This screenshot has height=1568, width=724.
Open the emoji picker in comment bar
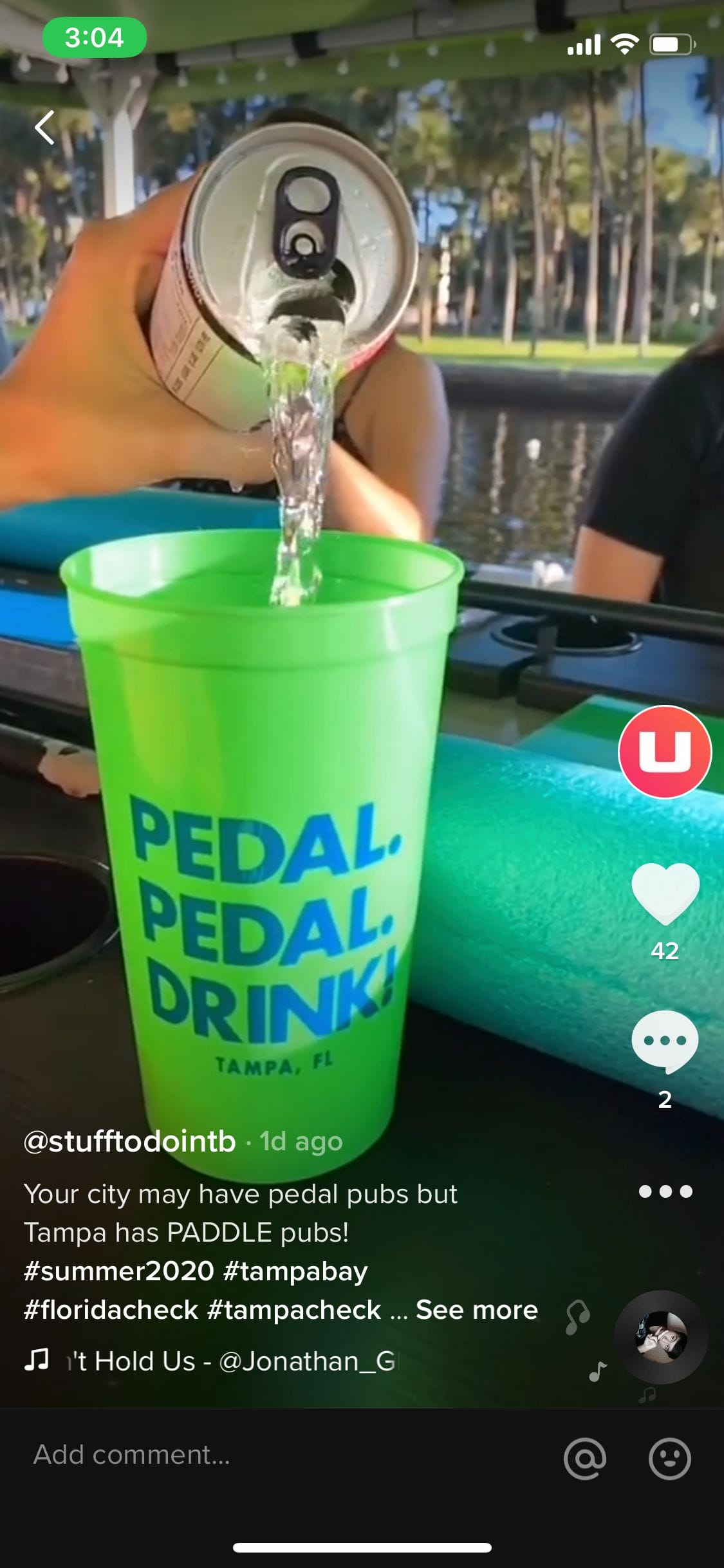point(669,1458)
